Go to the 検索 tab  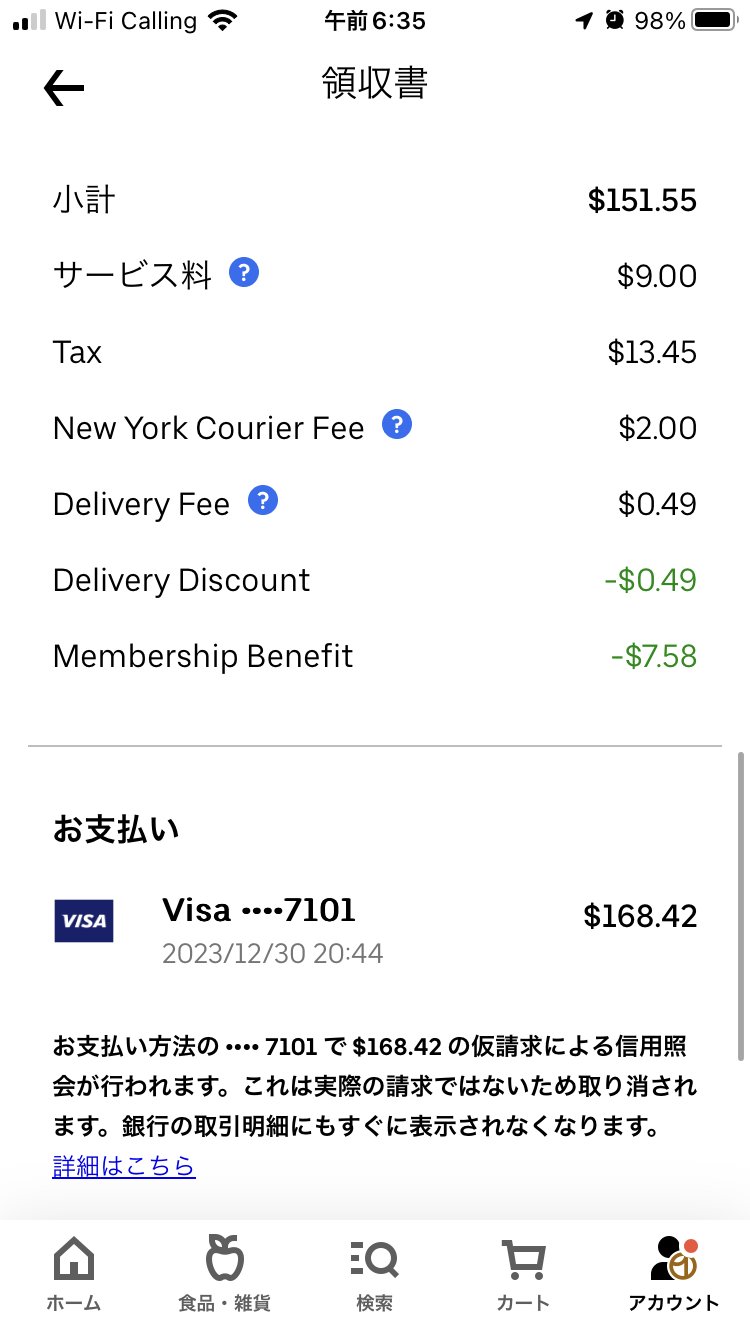pos(374,1273)
